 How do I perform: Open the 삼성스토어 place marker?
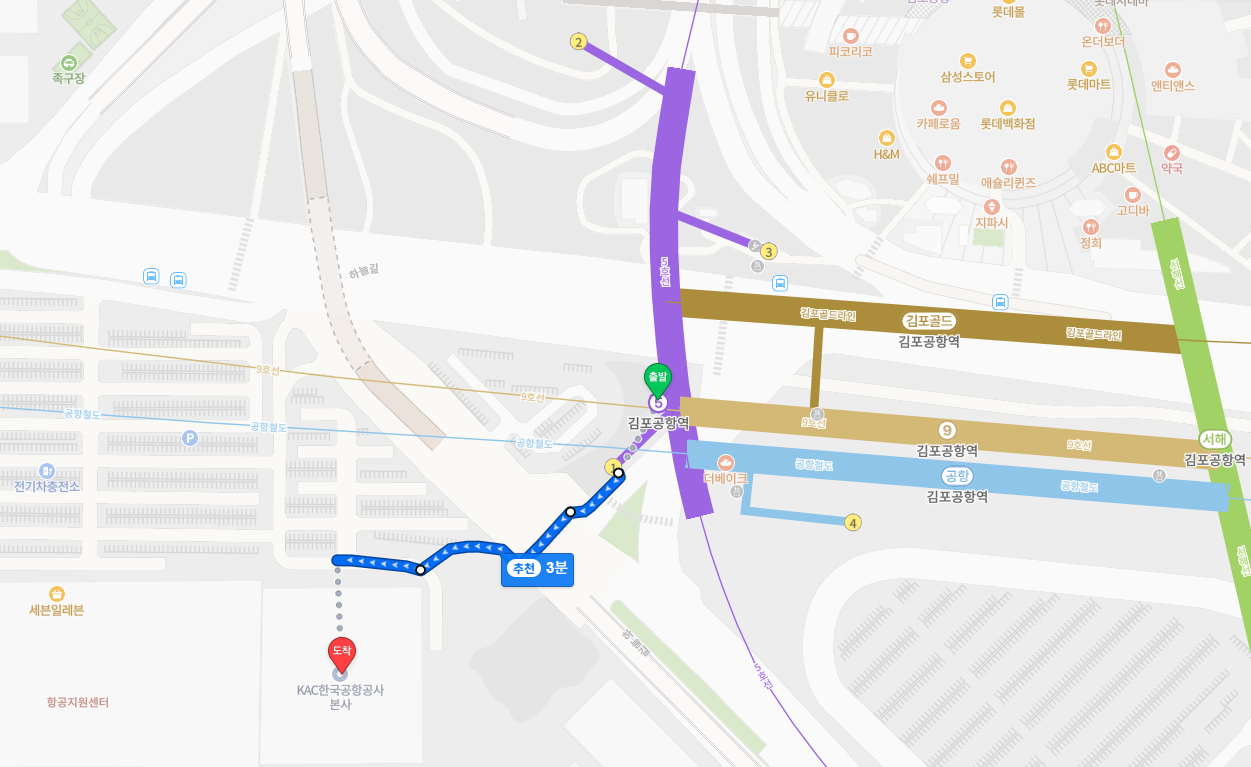pyautogui.click(x=967, y=61)
